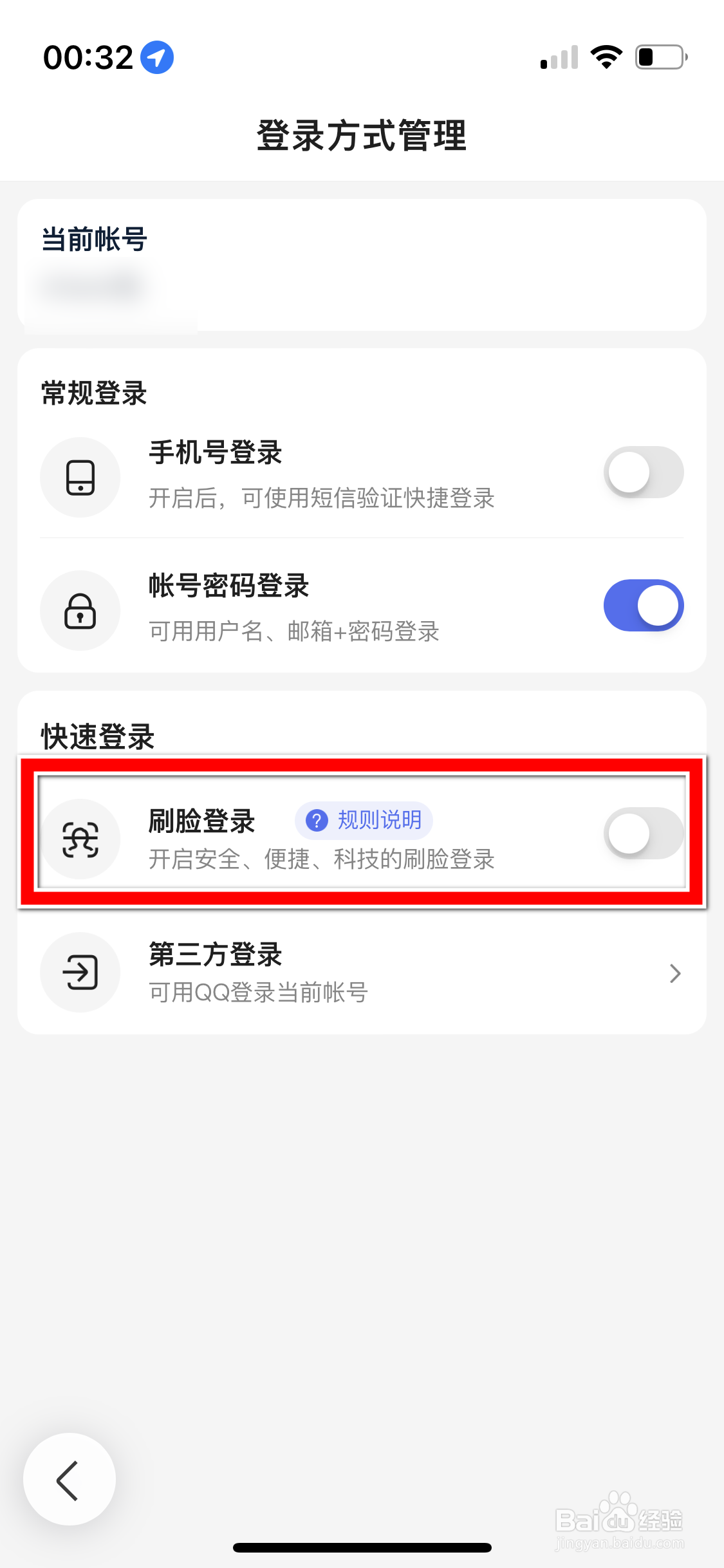Click the question mark icon in 规则说明 badge

(317, 820)
